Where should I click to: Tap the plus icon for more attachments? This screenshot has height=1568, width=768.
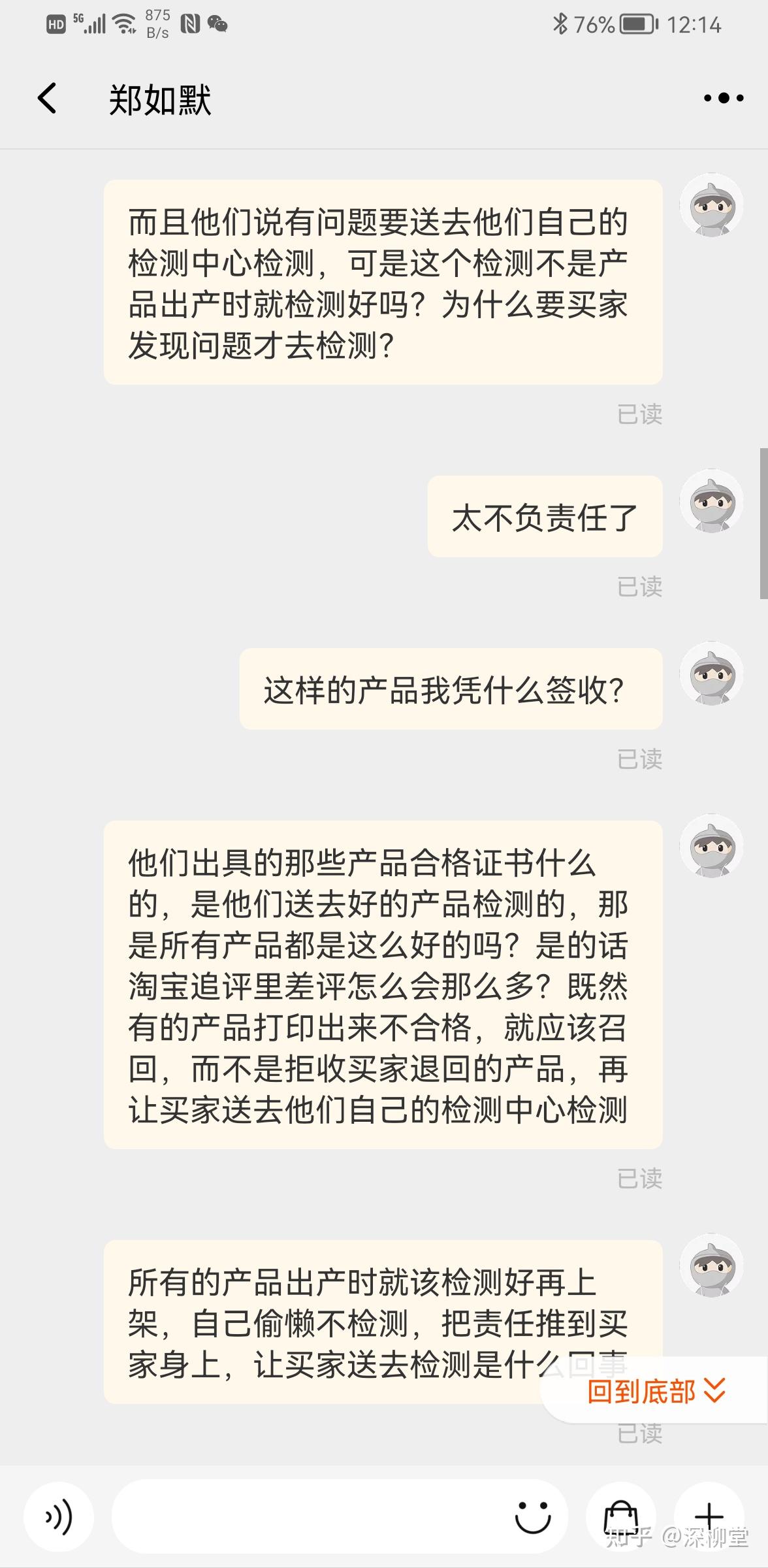[709, 1518]
